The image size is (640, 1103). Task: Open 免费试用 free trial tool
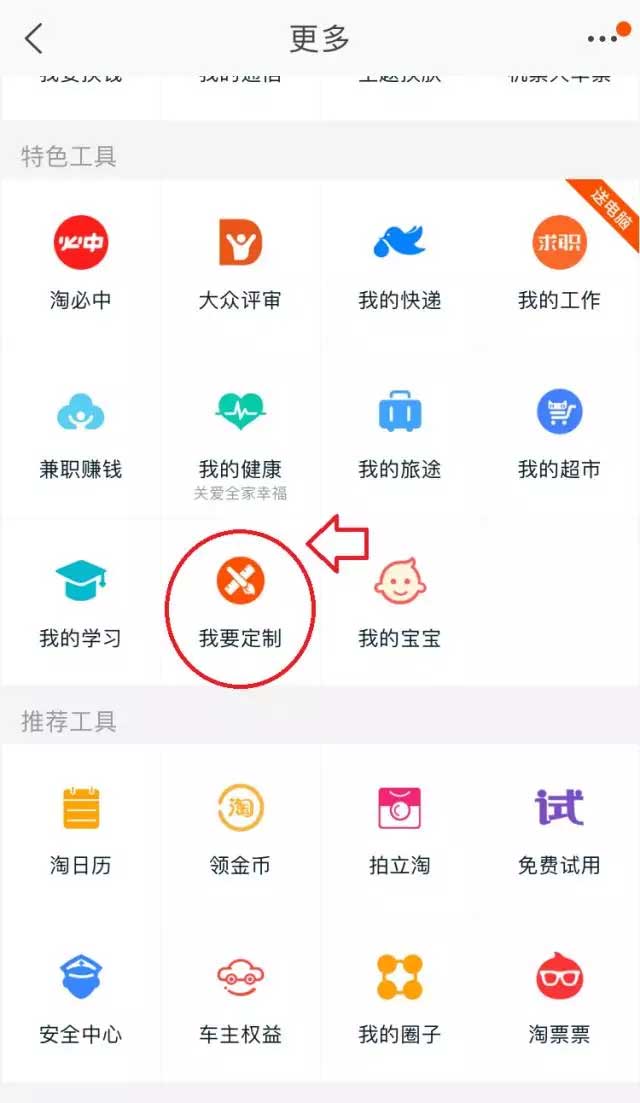coord(559,828)
